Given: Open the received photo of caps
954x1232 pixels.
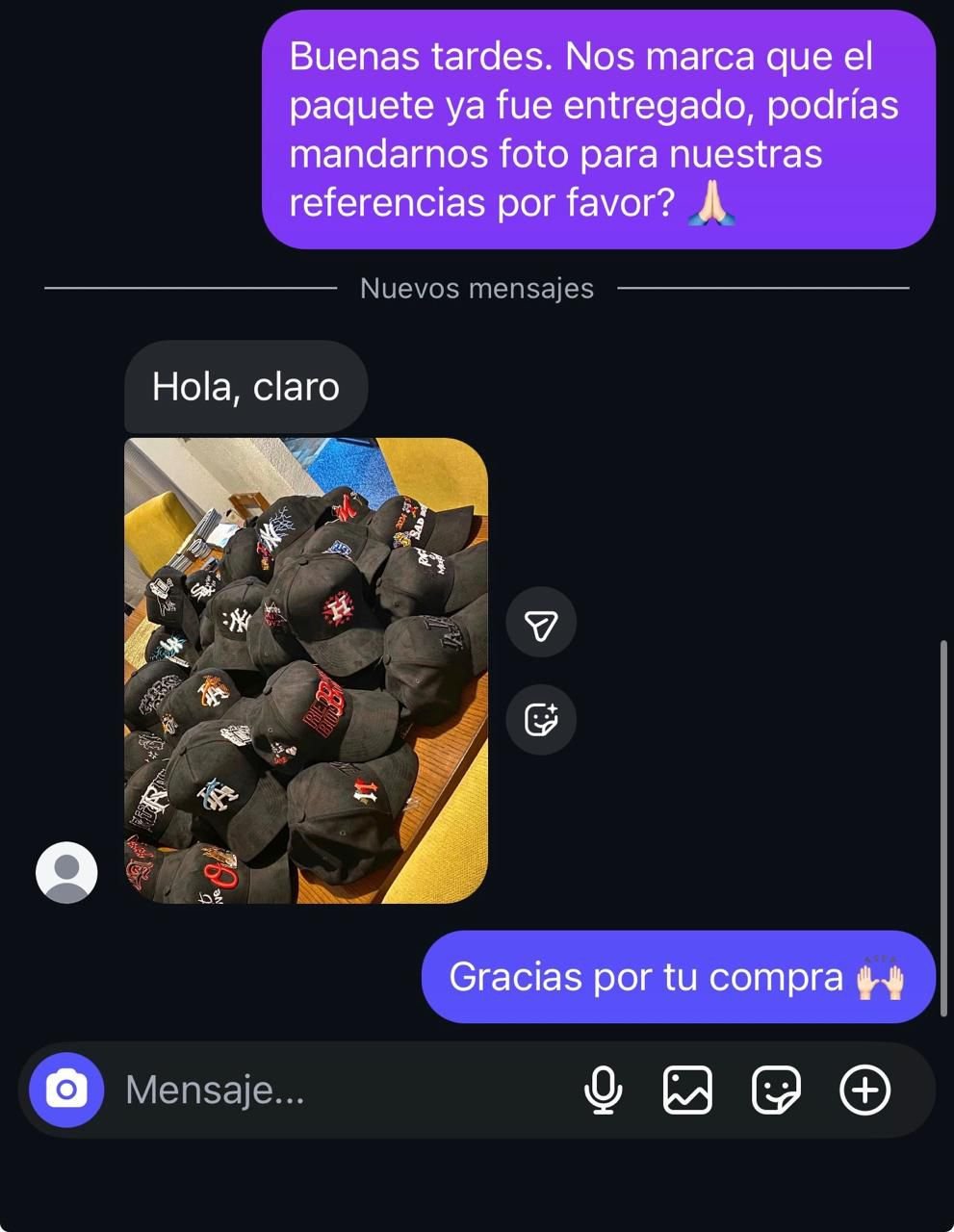Looking at the screenshot, I should coord(306,671).
